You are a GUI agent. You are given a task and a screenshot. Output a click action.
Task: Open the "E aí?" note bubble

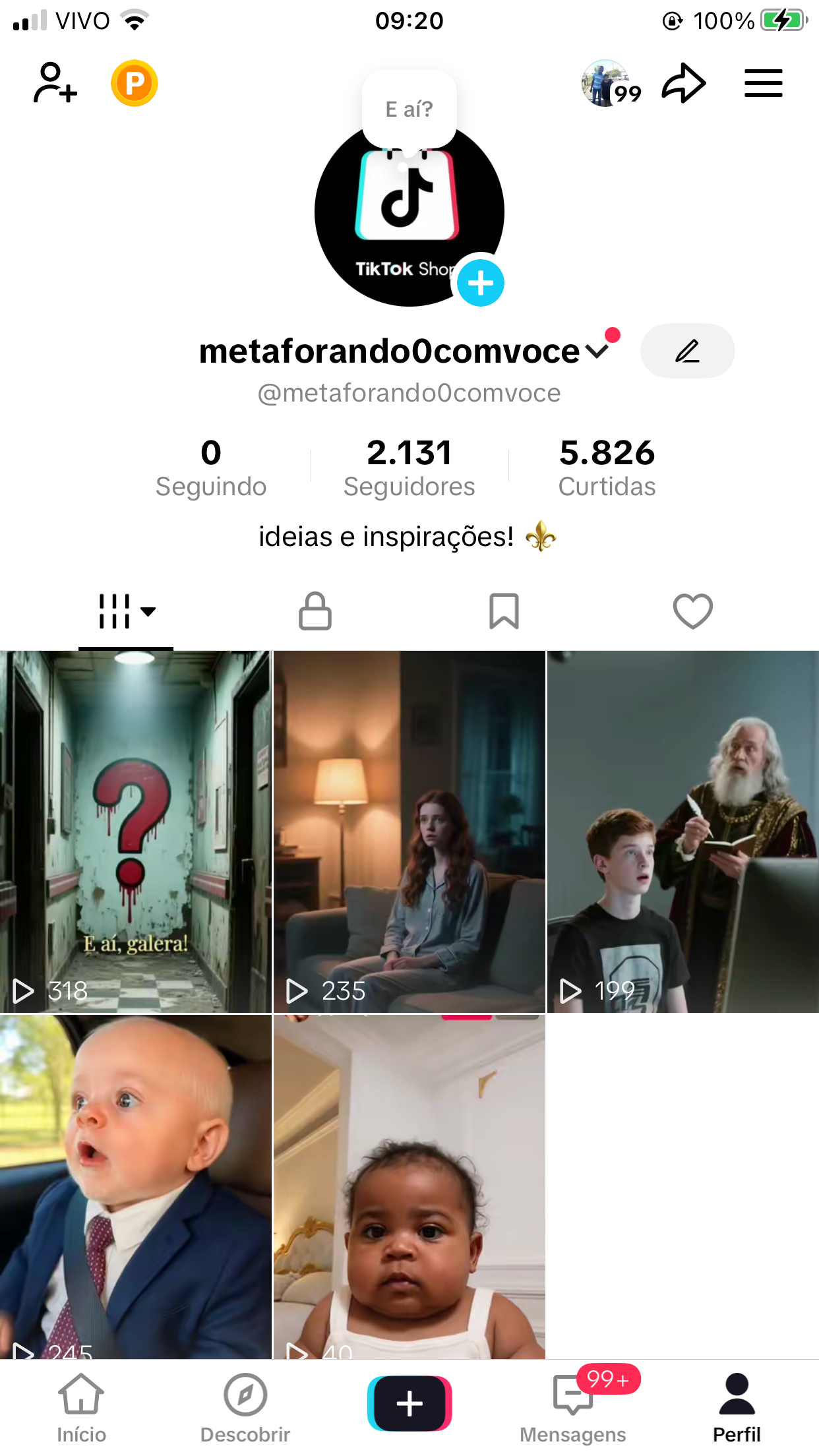click(x=409, y=109)
